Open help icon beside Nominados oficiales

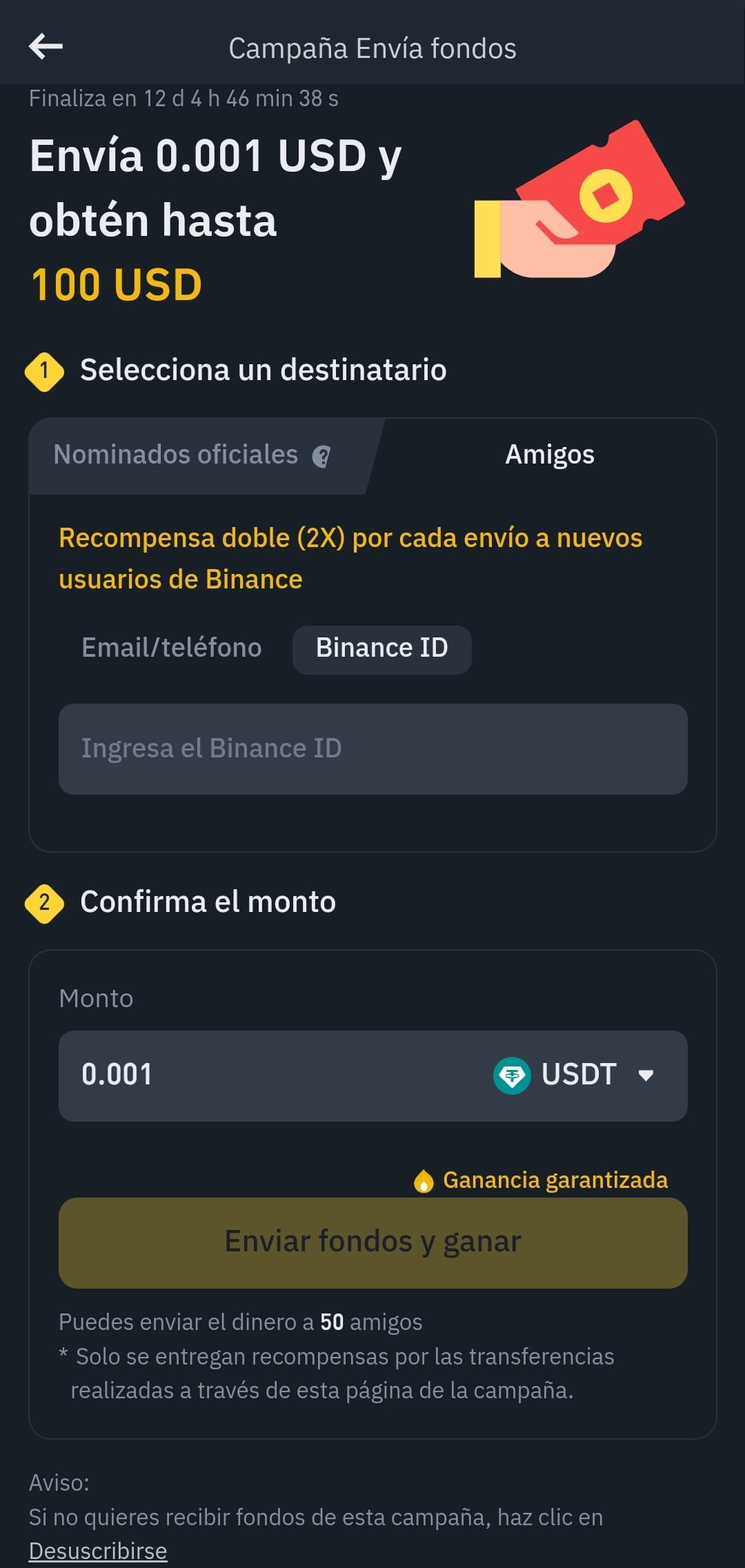[x=321, y=456]
